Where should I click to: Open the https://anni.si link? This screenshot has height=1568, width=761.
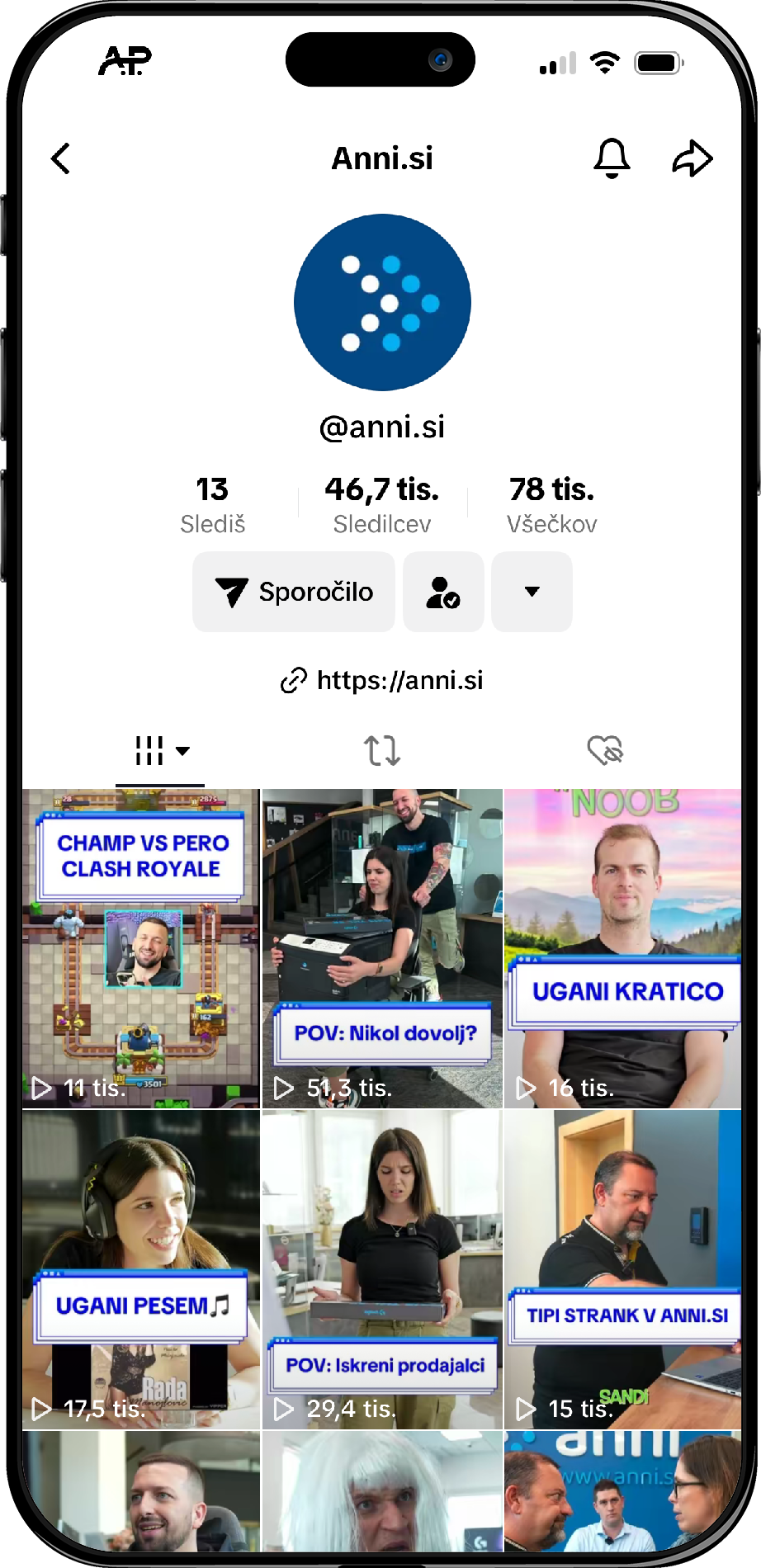click(382, 680)
